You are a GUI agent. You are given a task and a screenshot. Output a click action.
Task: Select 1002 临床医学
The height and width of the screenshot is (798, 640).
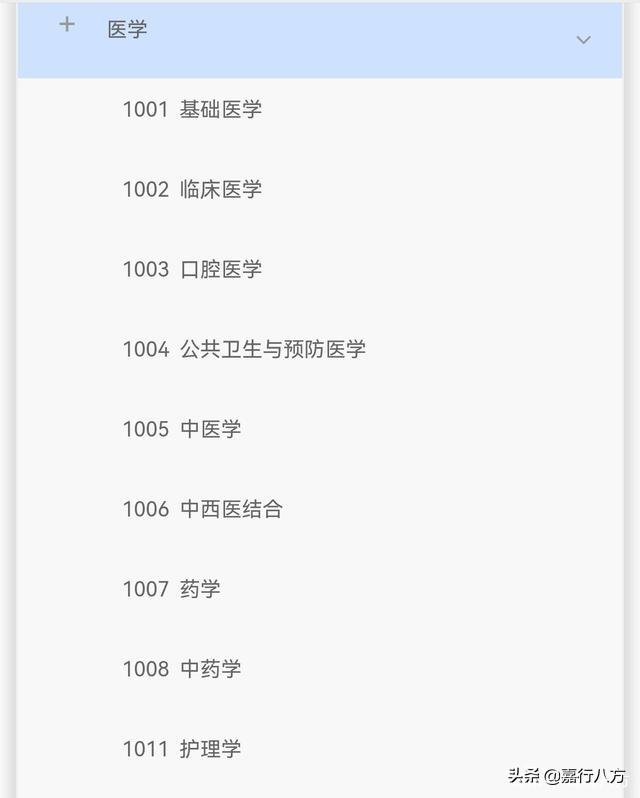(x=192, y=189)
